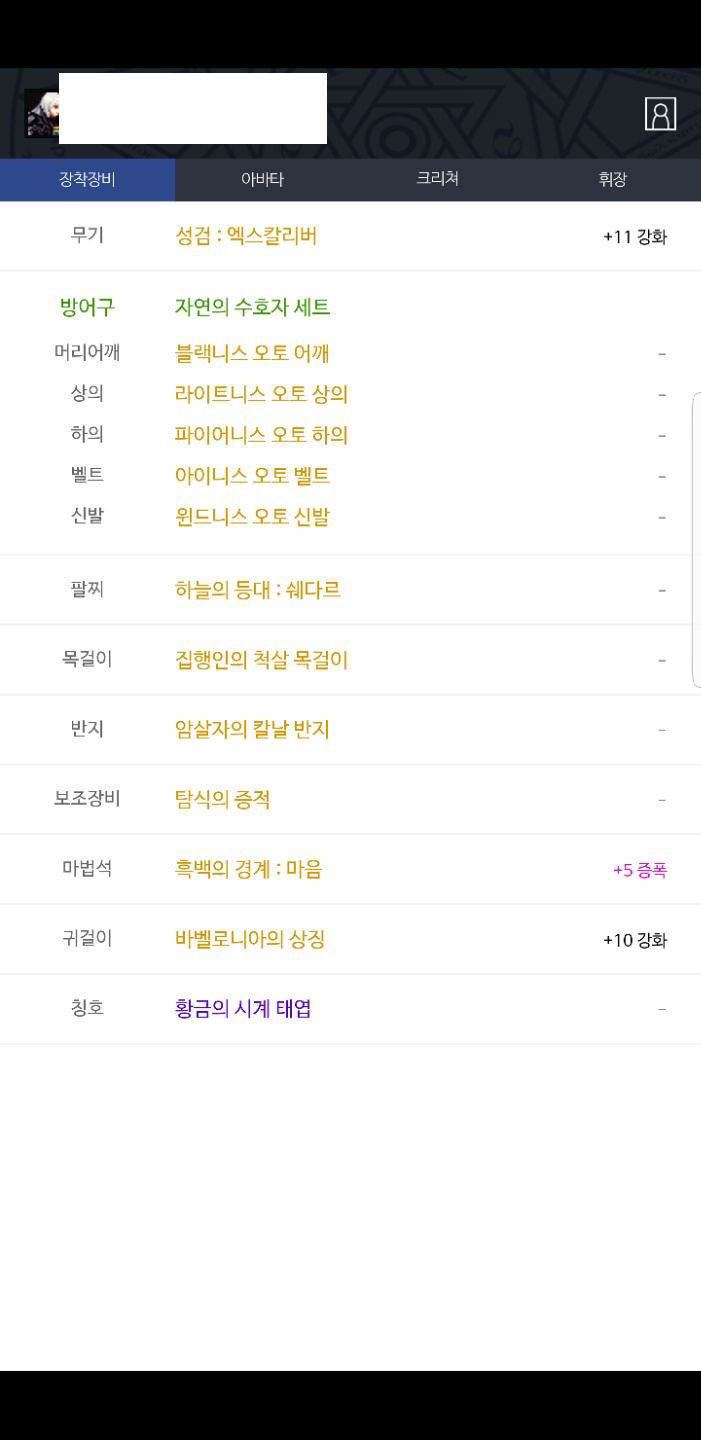Open the profile icon in the header
Viewport: 701px width, 1440px height.
pos(660,114)
